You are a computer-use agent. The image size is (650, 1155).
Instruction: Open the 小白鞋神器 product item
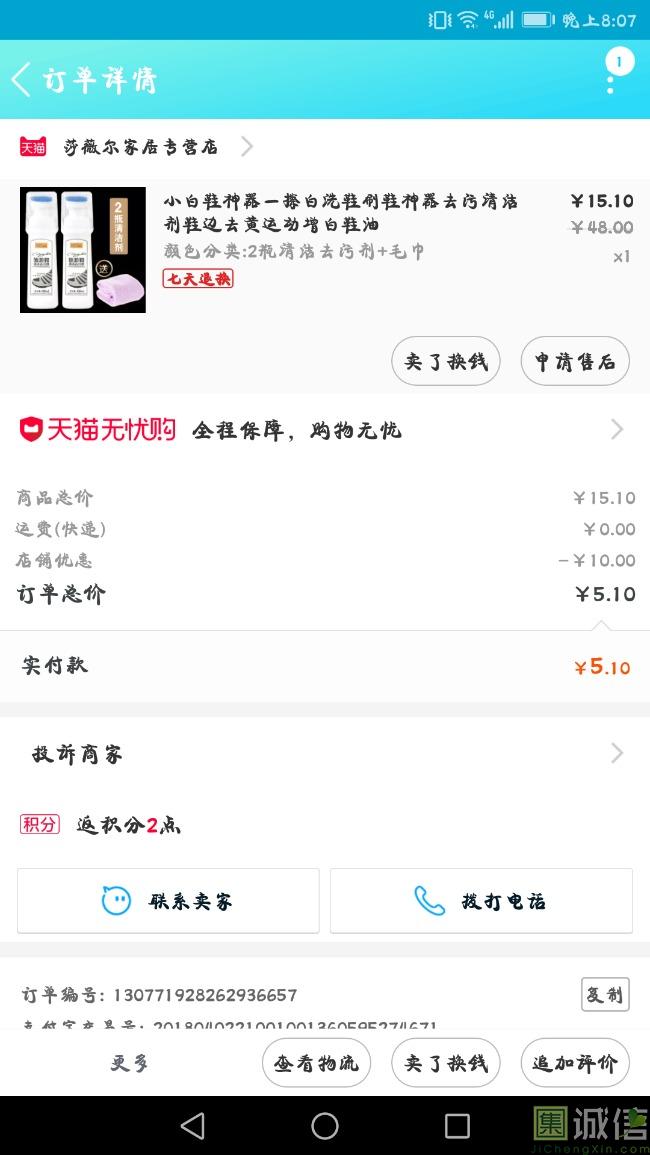pyautogui.click(x=325, y=250)
